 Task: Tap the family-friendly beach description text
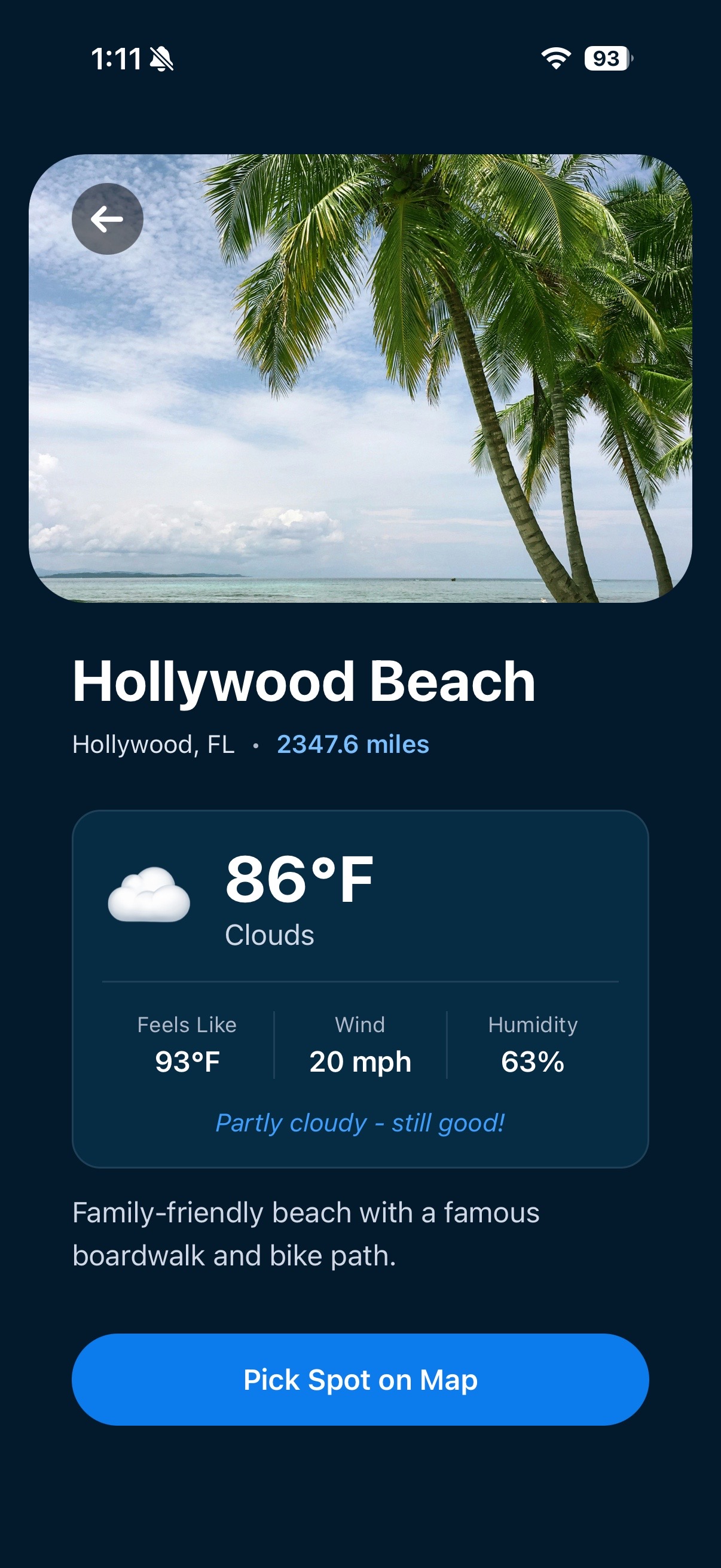point(304,1233)
